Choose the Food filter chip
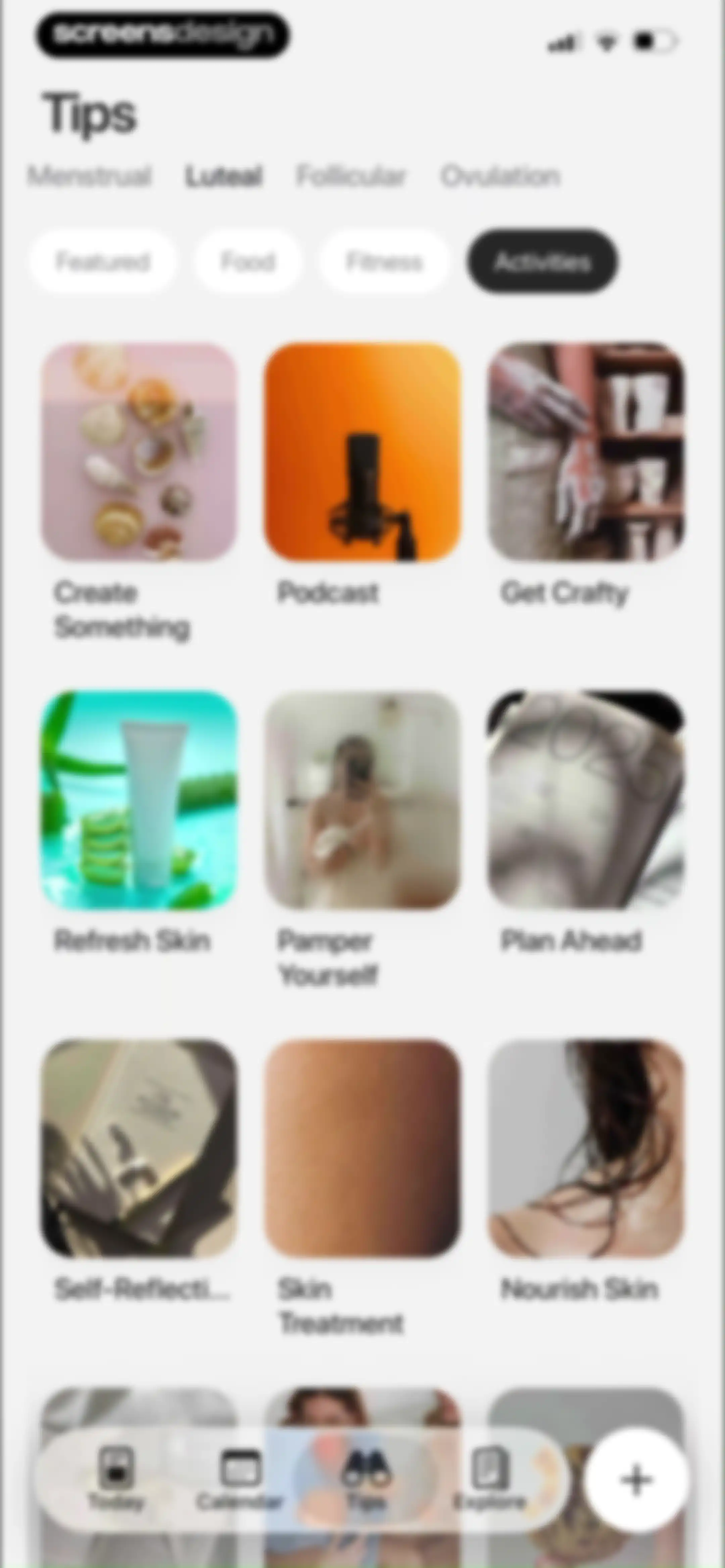The image size is (725, 1568). [x=248, y=262]
